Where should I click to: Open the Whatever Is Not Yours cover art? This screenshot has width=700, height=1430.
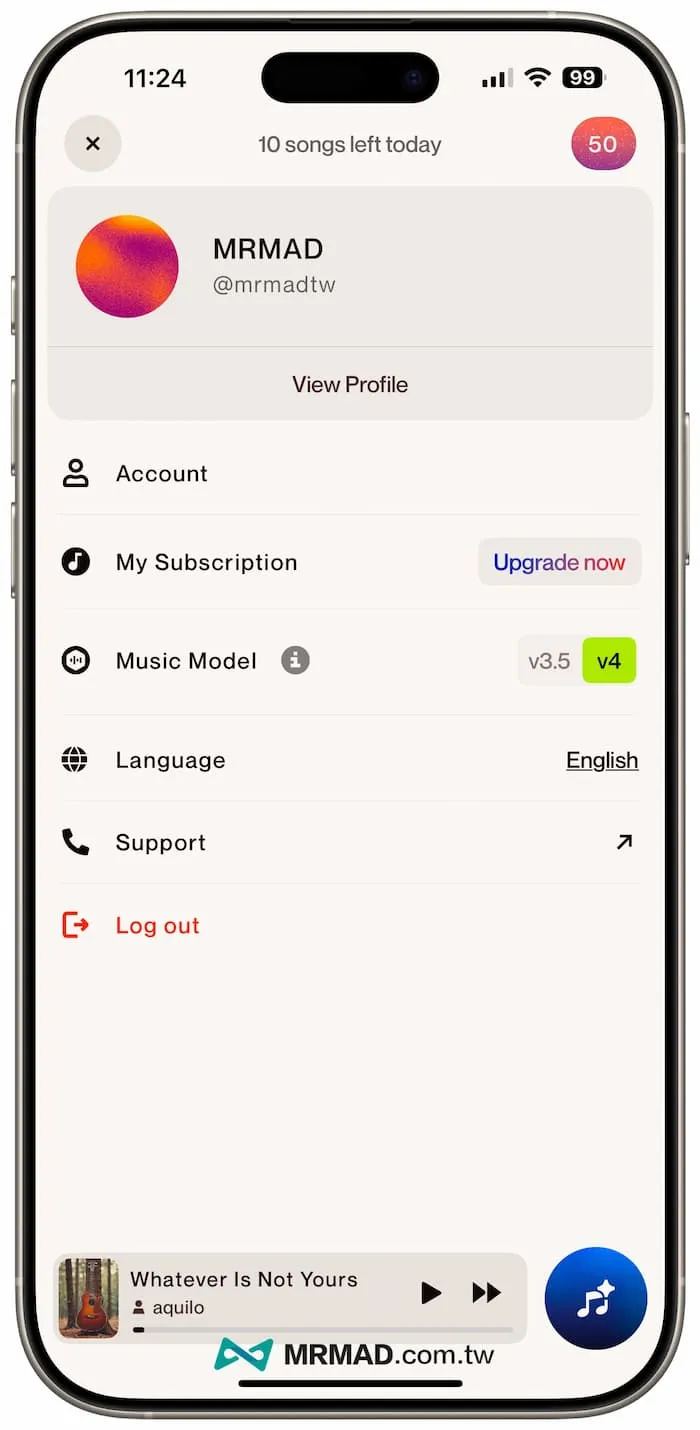coord(89,1297)
